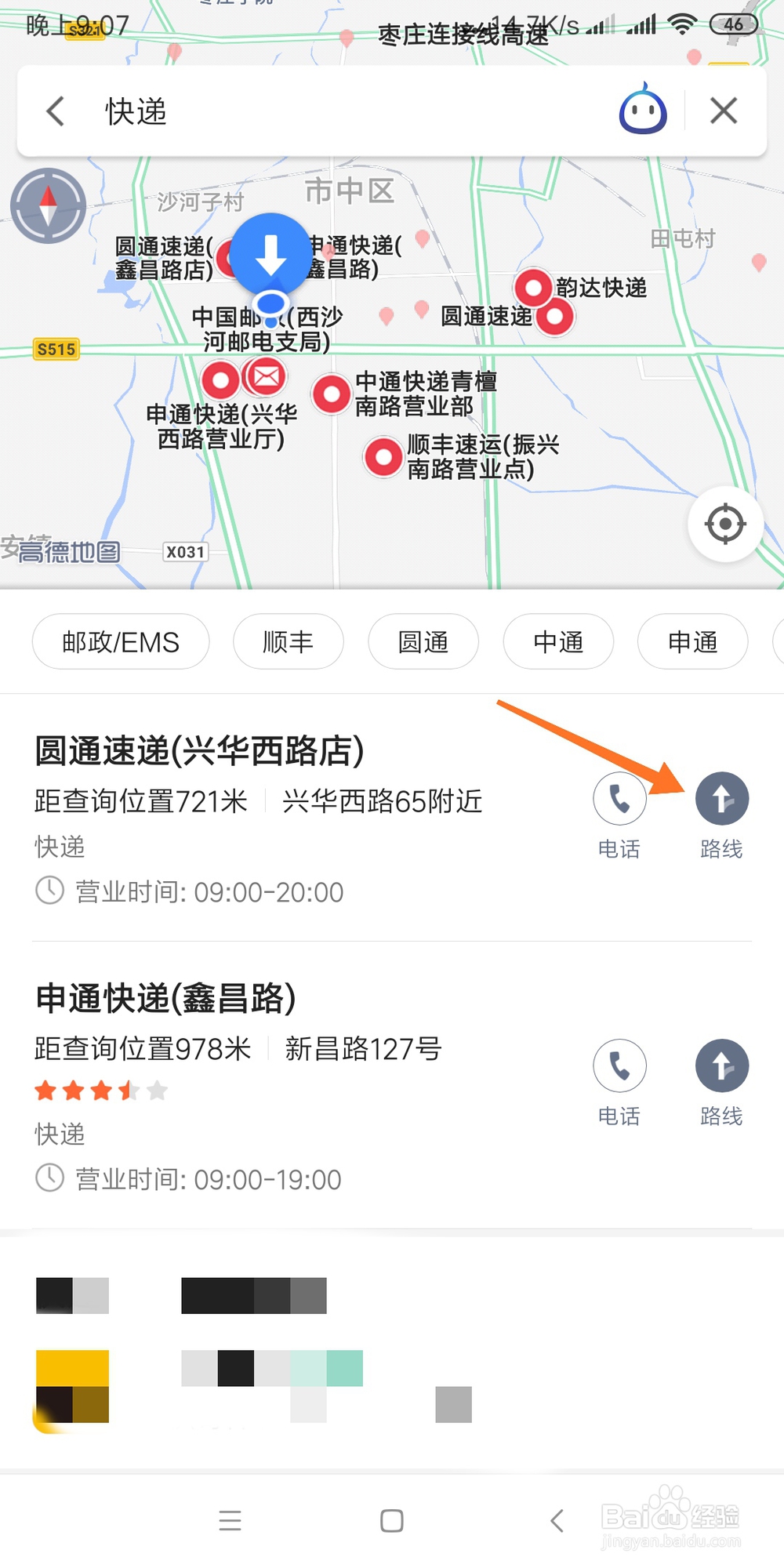Tap the compass icon on the map
The image size is (784, 1568).
47,206
